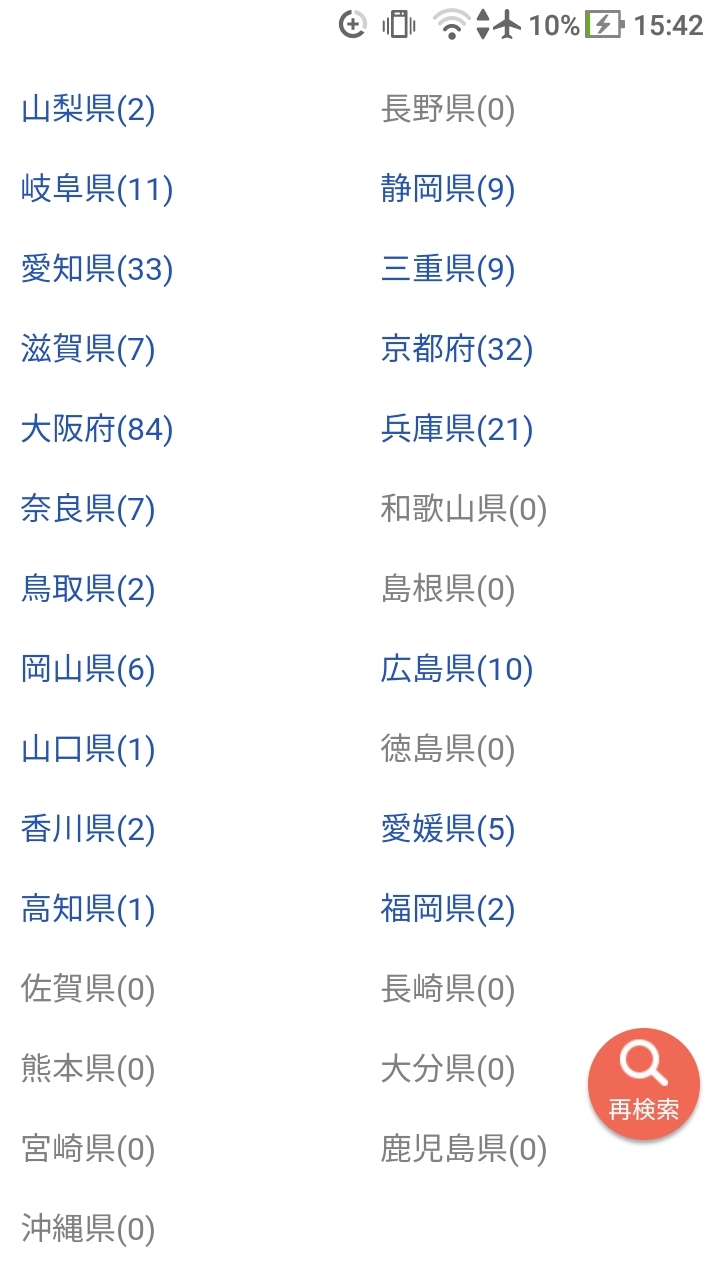Tap the 奈良県(7) link
Screen dimensions: 720x1280
coord(88,509)
